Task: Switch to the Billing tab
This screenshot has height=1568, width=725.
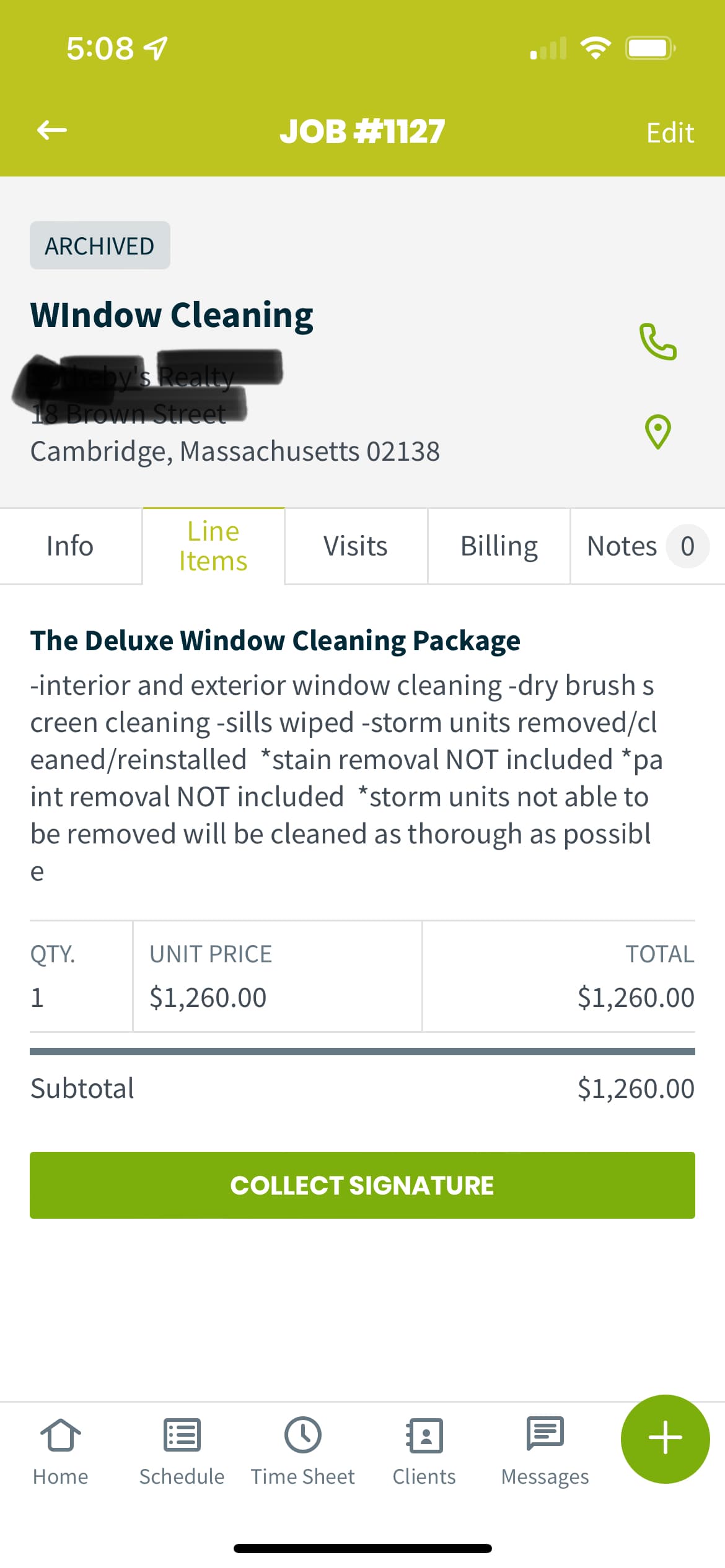Action: (499, 546)
